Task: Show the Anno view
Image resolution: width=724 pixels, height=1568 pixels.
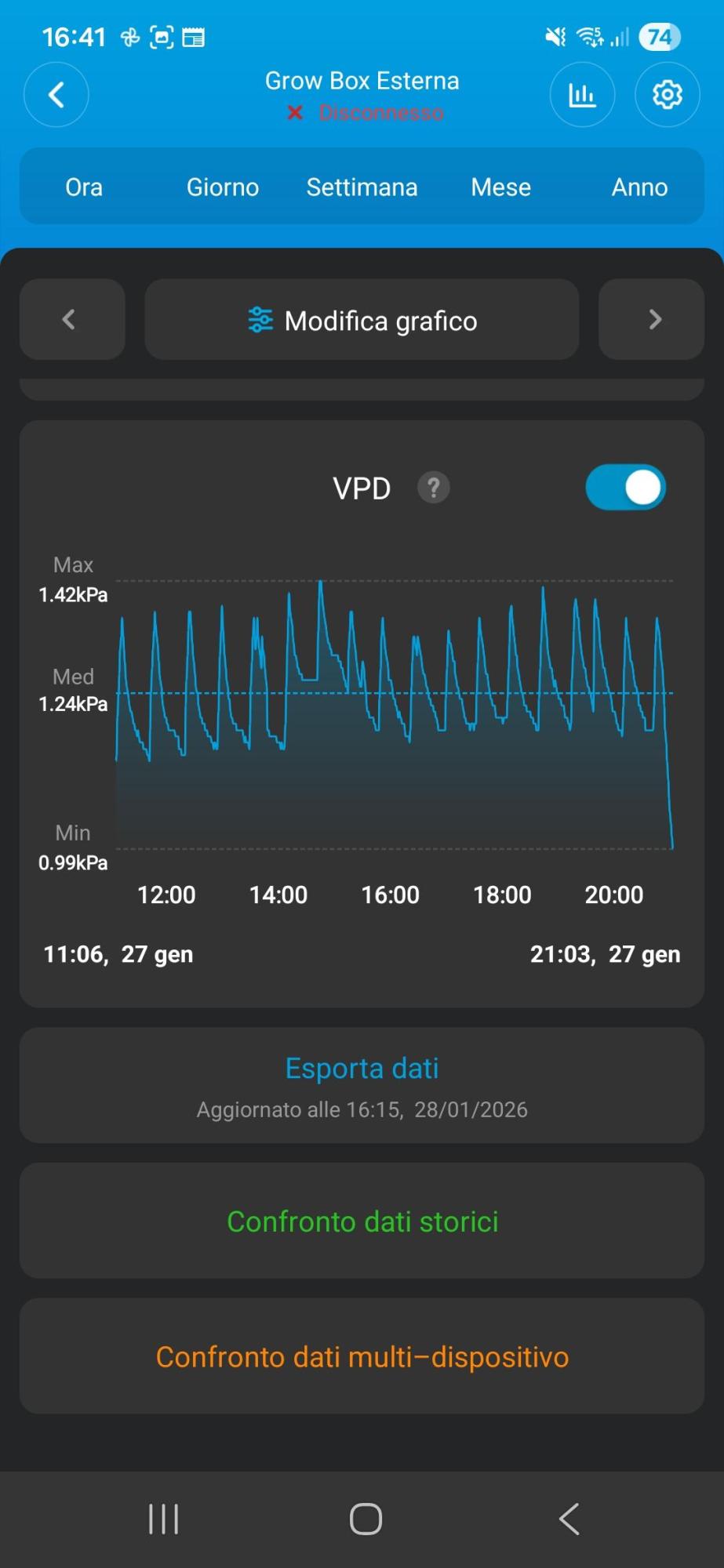Action: tap(639, 187)
